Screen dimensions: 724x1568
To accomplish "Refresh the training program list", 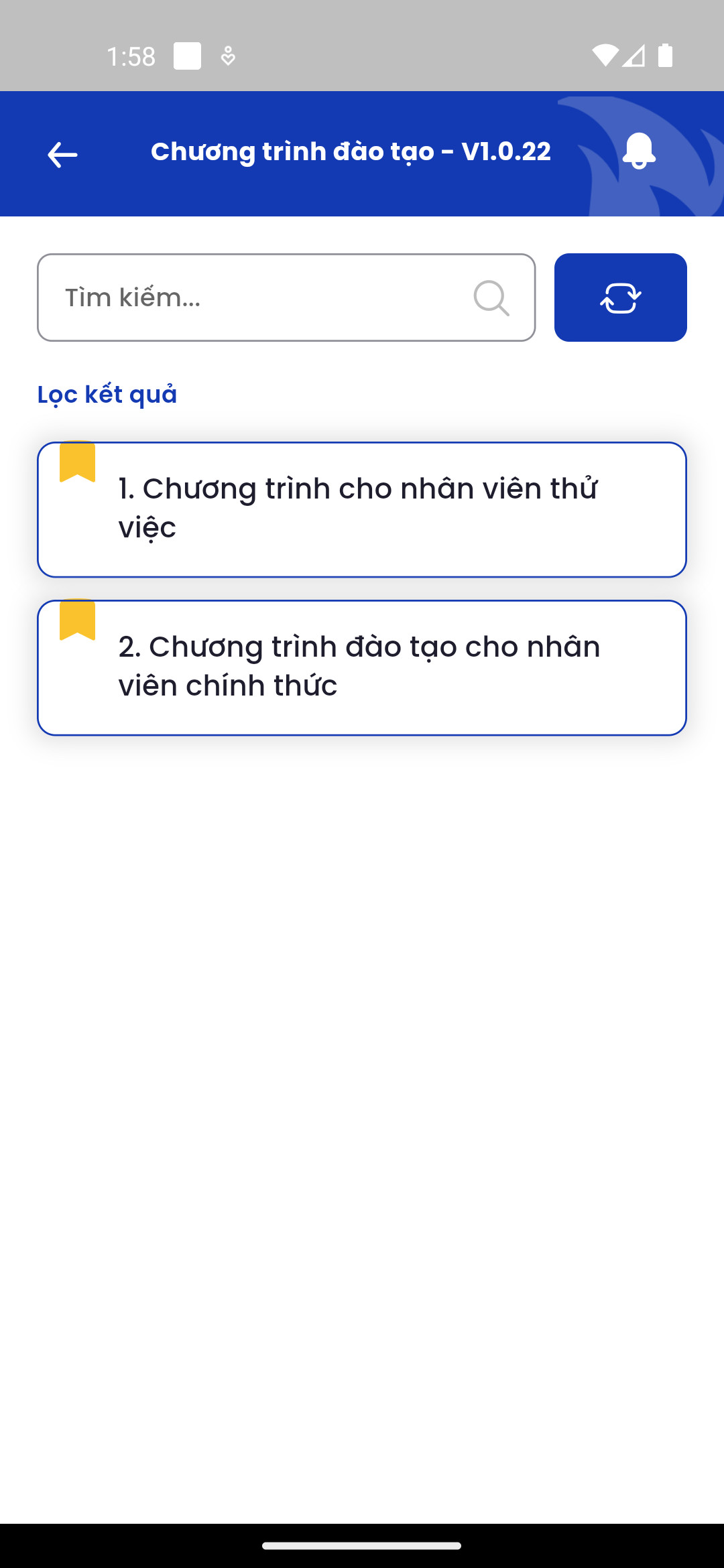I will pos(620,298).
